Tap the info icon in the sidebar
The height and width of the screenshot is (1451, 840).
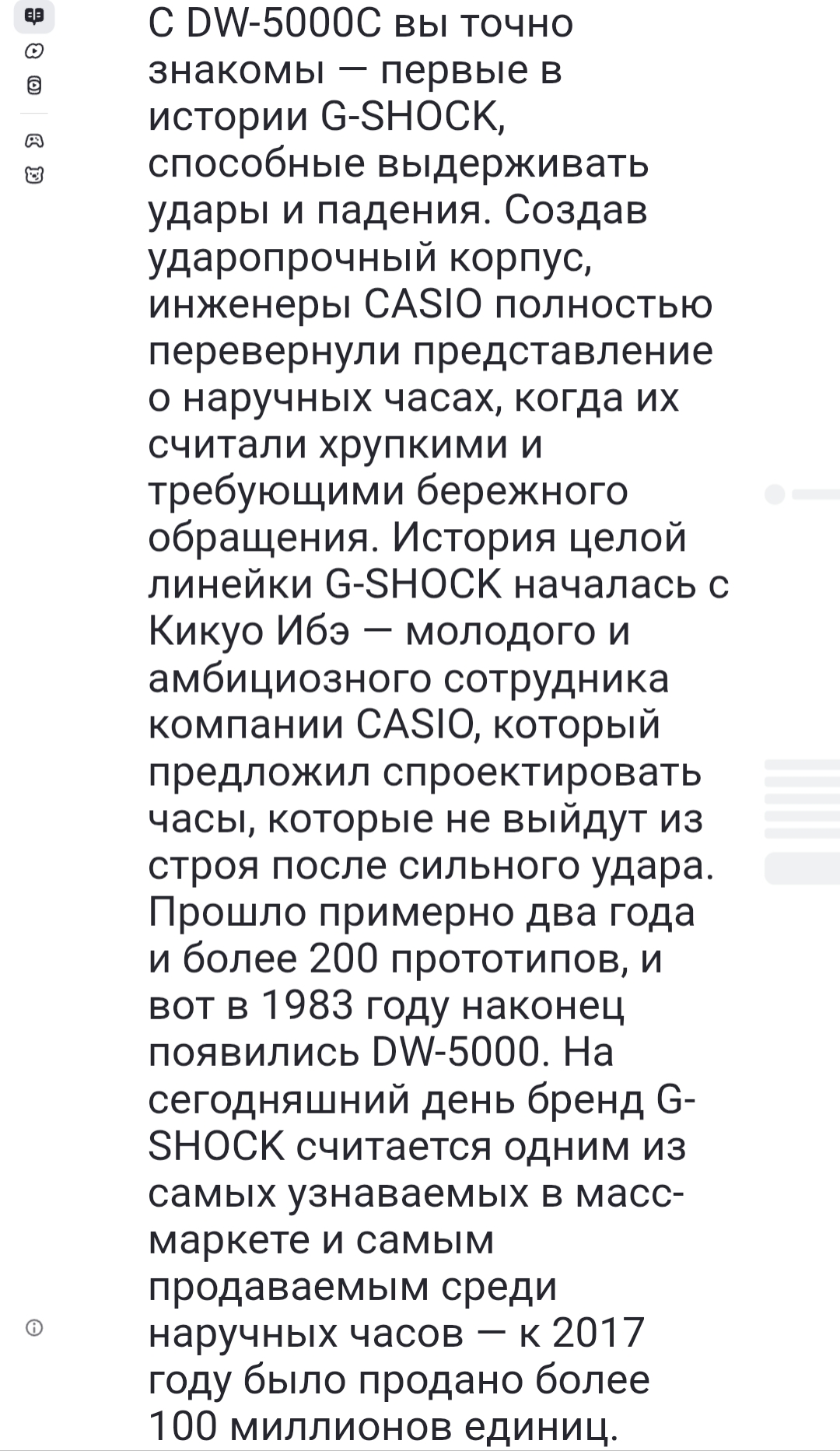34,1327
